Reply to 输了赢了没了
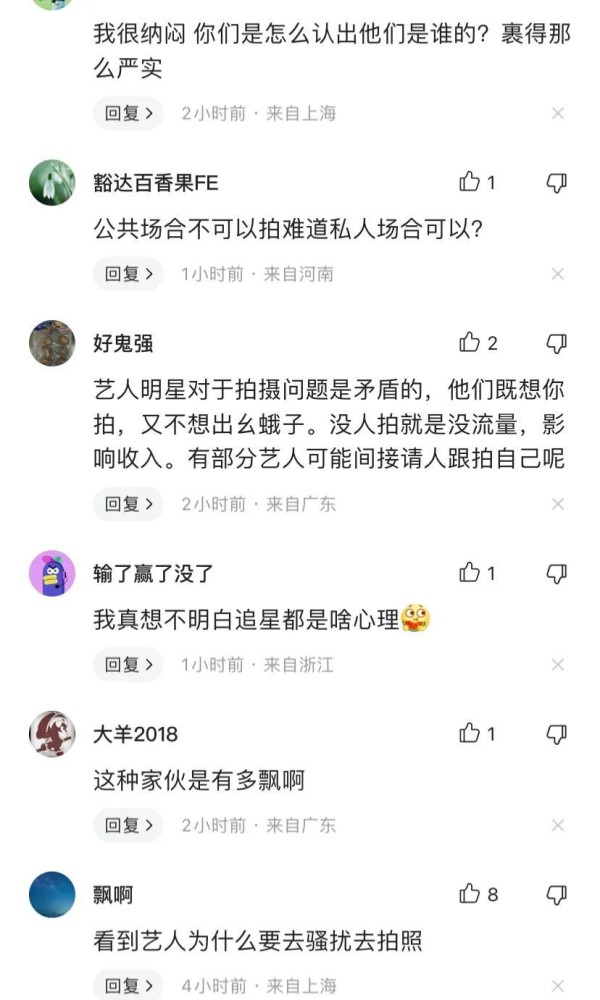Screen dimensions: 600x1000 pyautogui.click(x=128, y=665)
